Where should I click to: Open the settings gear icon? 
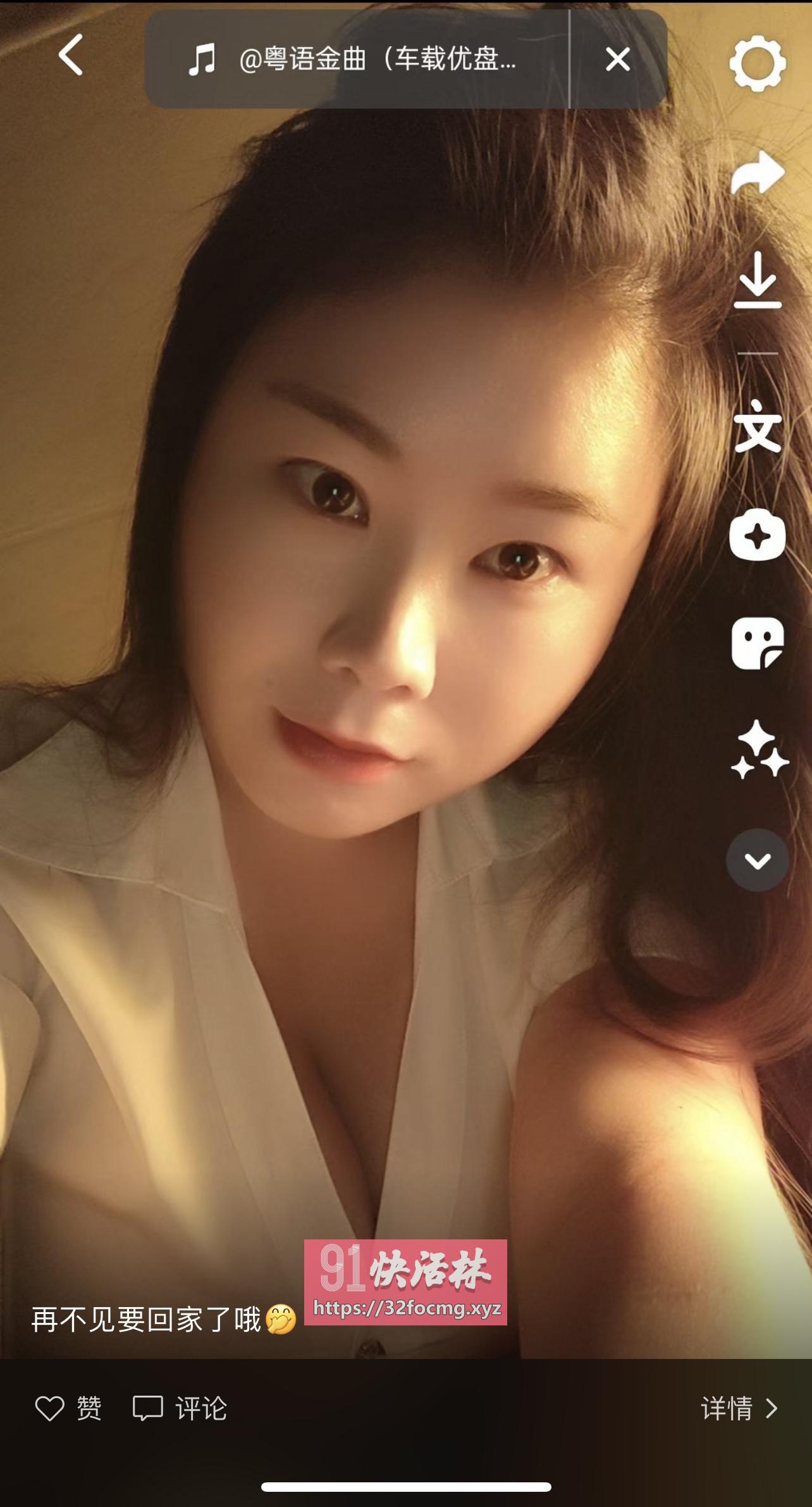757,63
